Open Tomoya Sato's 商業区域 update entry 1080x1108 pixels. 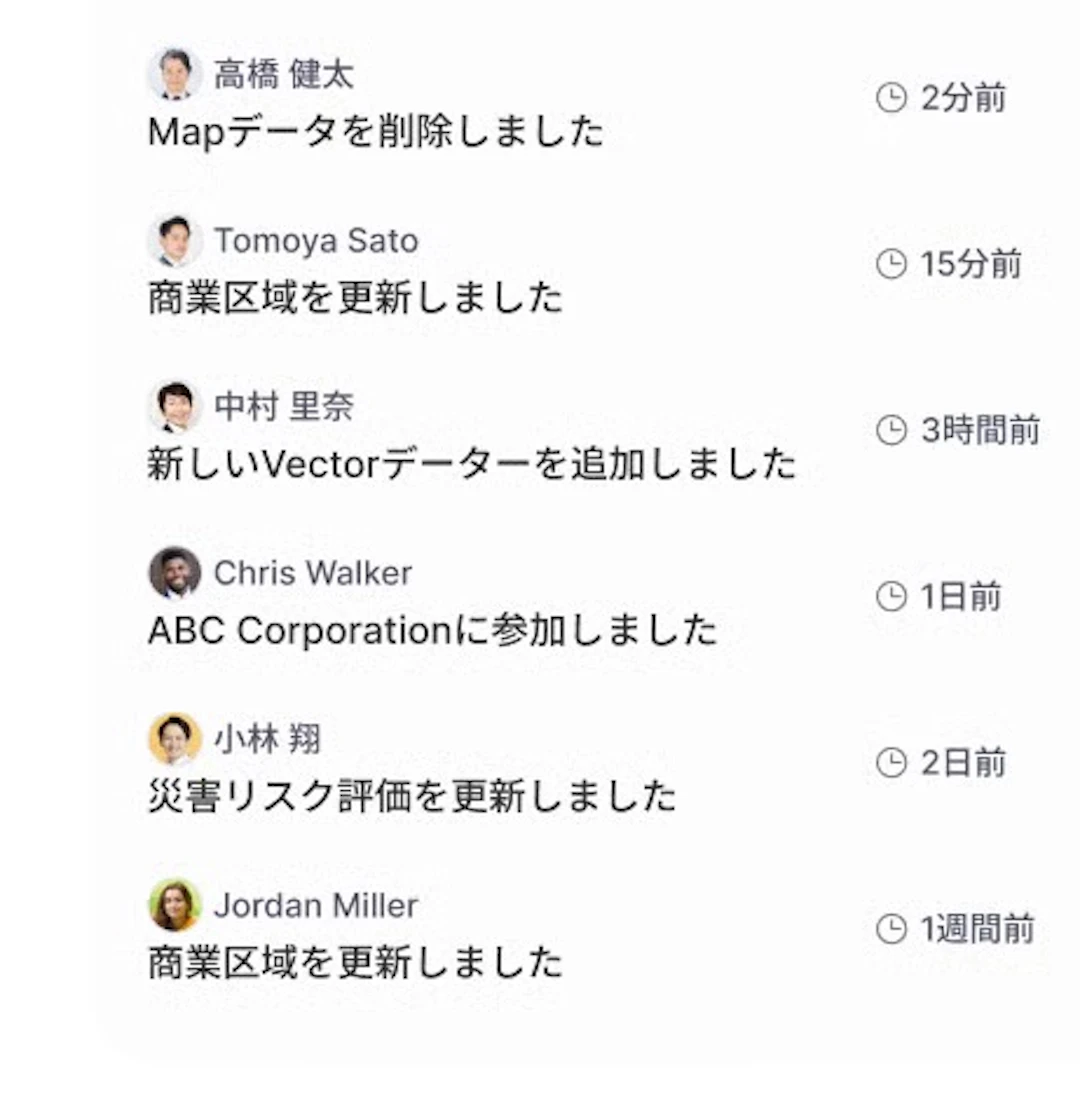coord(355,298)
